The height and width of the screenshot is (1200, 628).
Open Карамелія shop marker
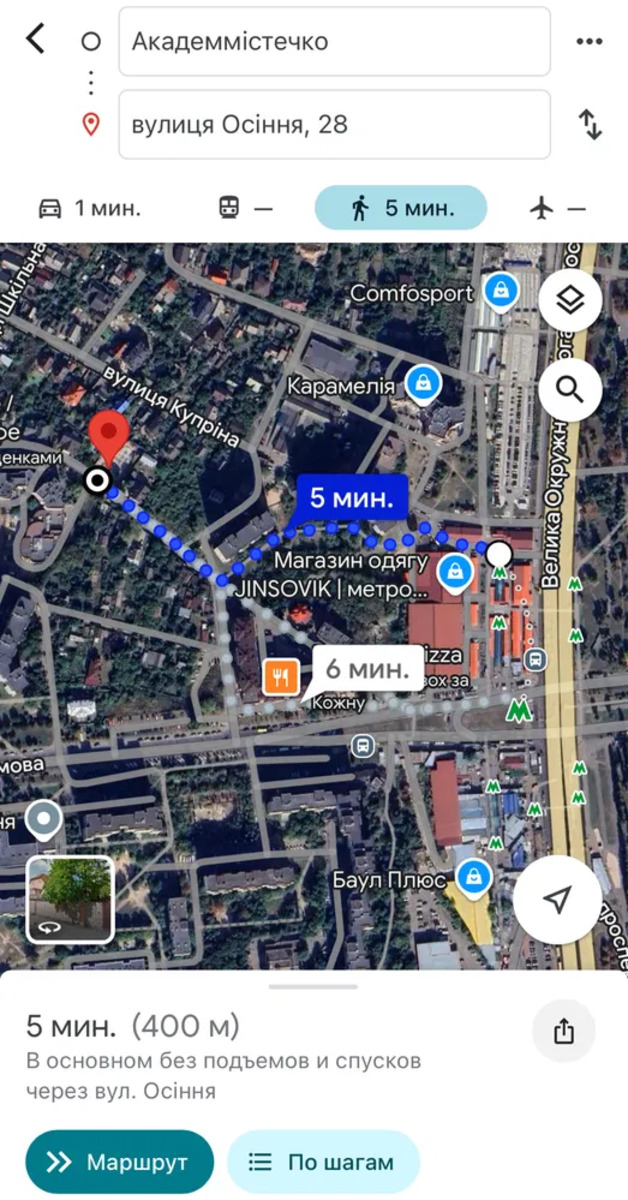tap(424, 384)
